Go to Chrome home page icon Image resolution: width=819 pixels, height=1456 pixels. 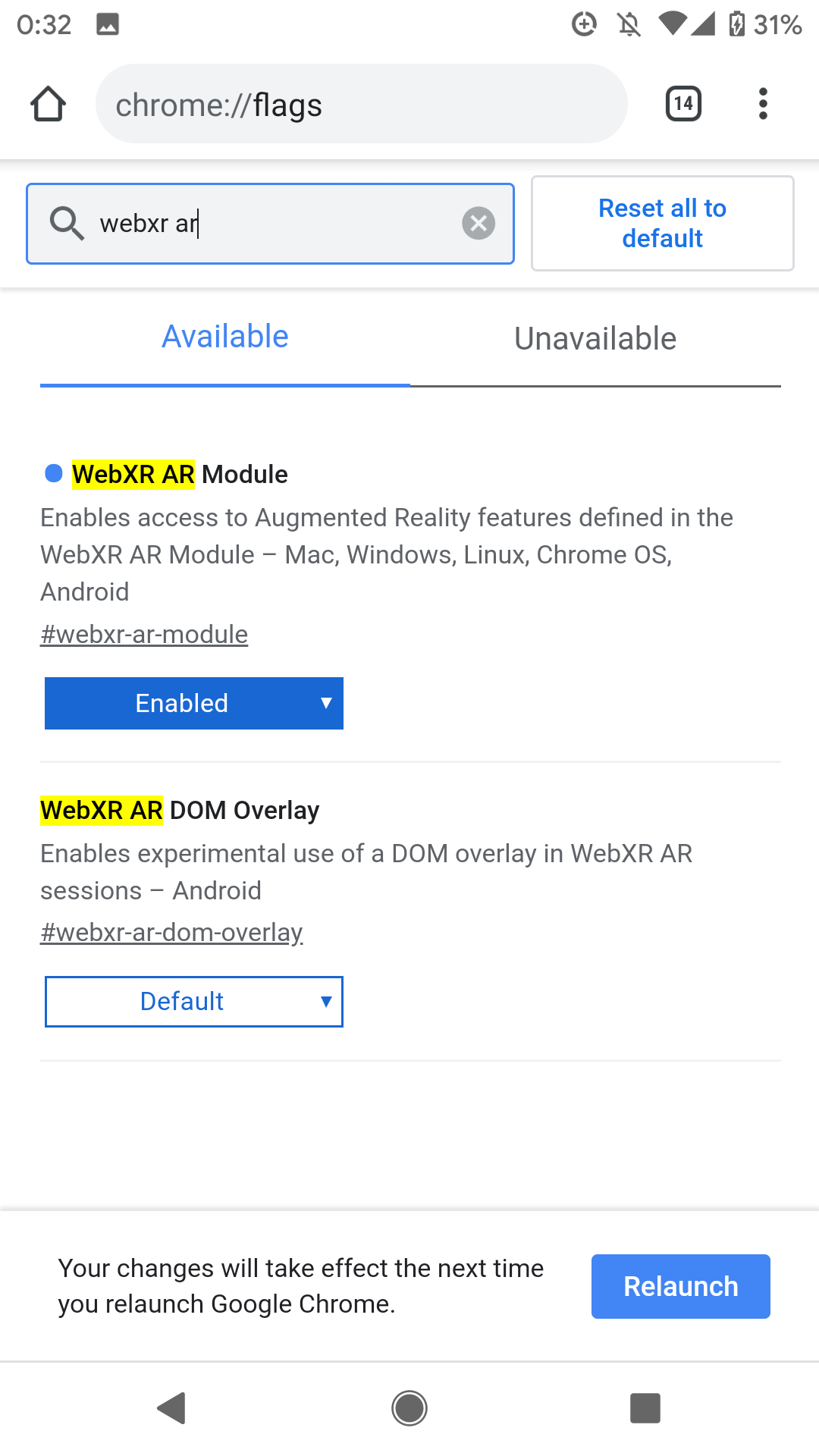(x=48, y=104)
